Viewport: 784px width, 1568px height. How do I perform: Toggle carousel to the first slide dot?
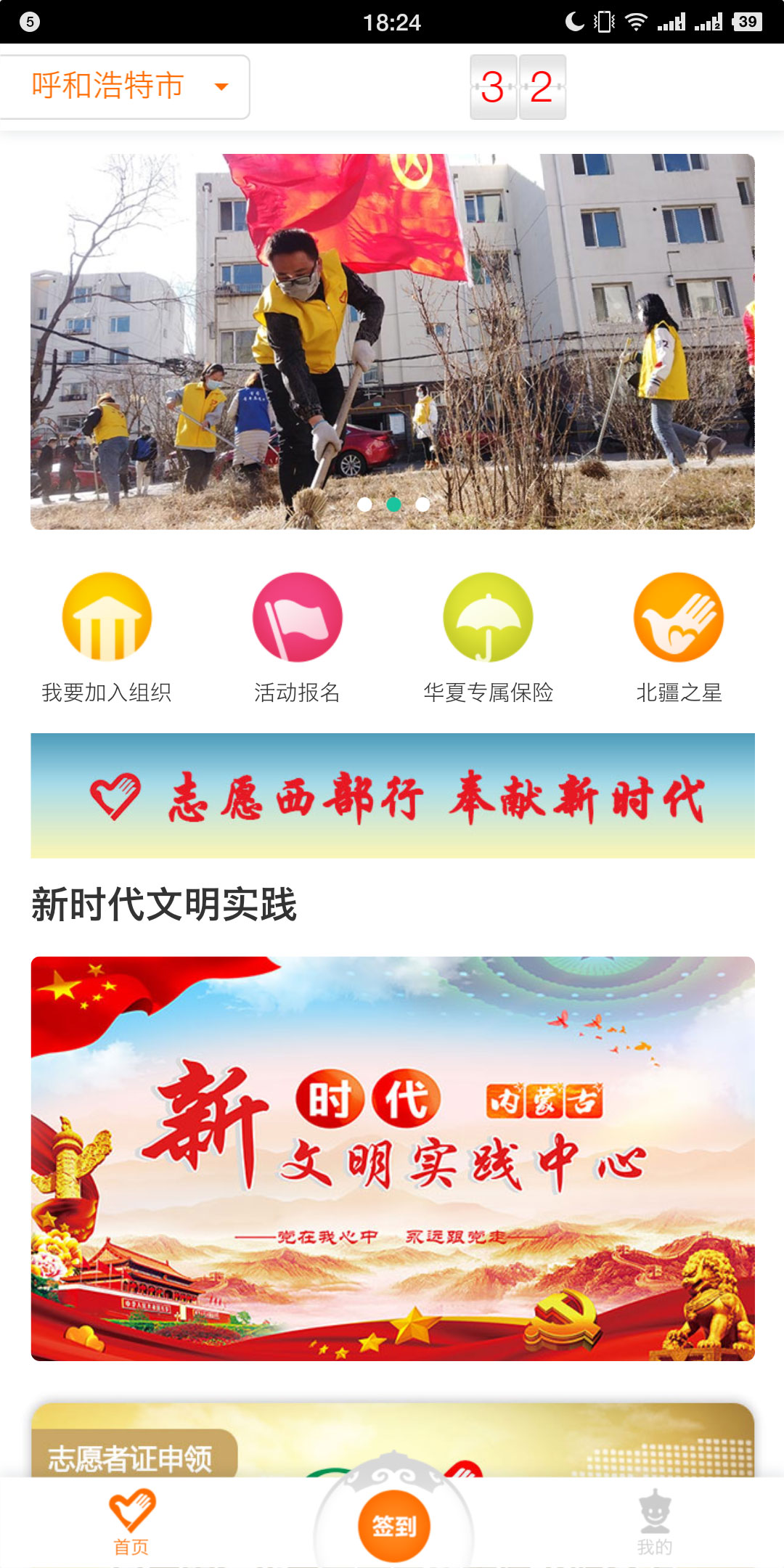(x=365, y=504)
